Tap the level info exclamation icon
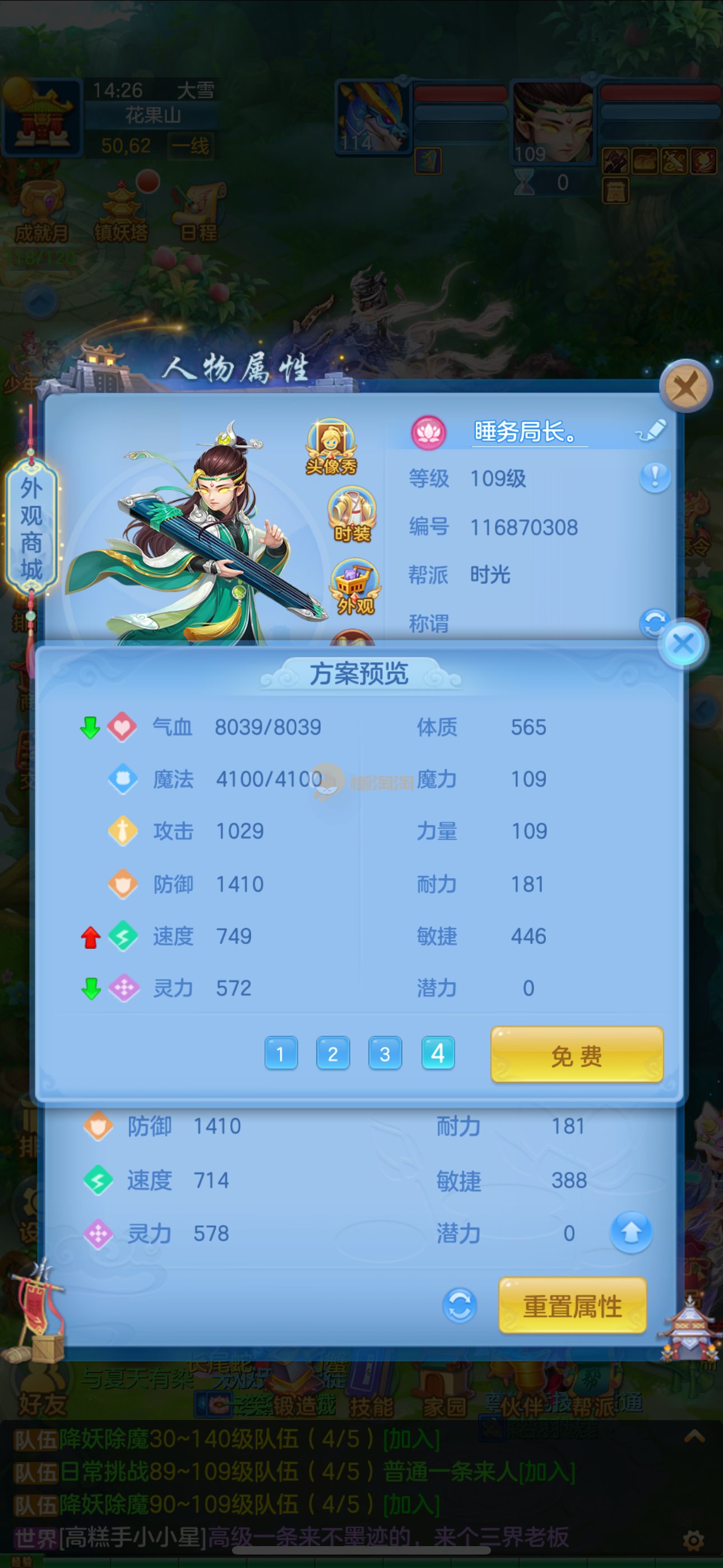Image resolution: width=723 pixels, height=1568 pixels. click(x=655, y=477)
